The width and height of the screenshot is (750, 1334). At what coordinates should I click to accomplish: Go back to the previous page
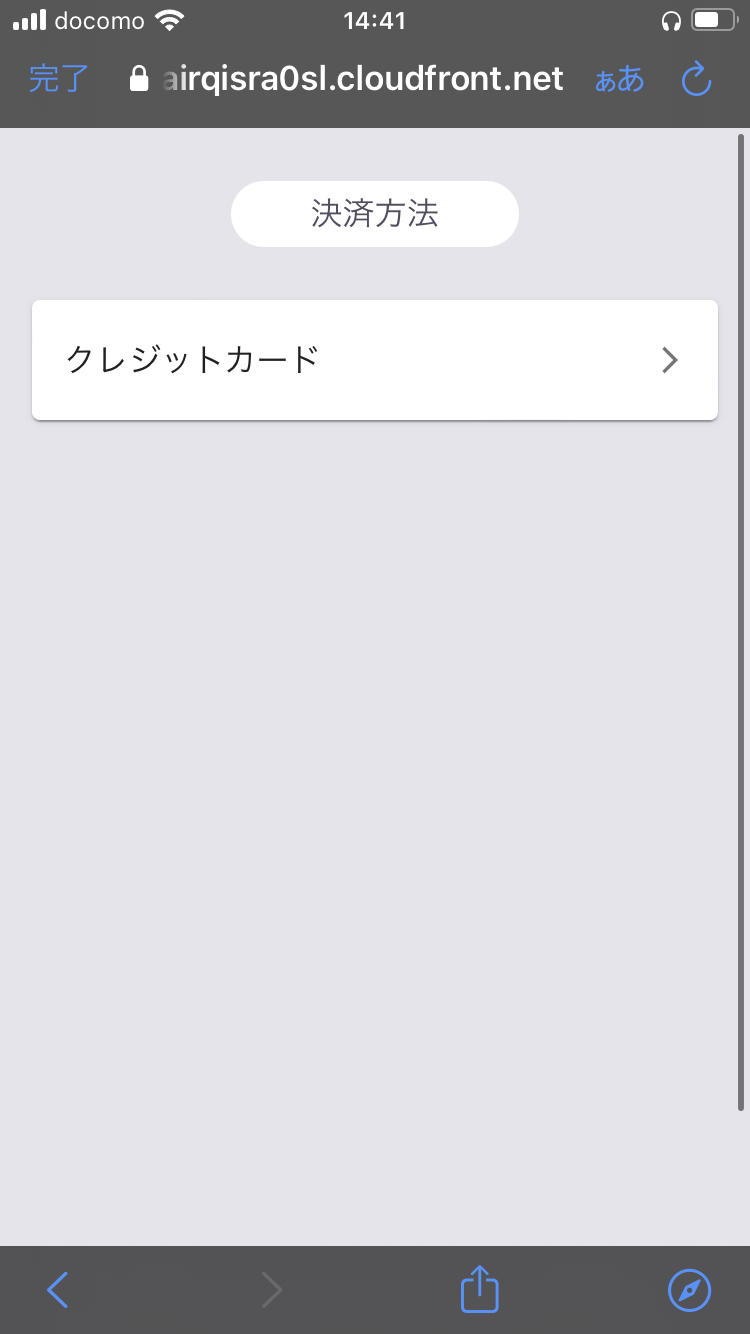(58, 1290)
